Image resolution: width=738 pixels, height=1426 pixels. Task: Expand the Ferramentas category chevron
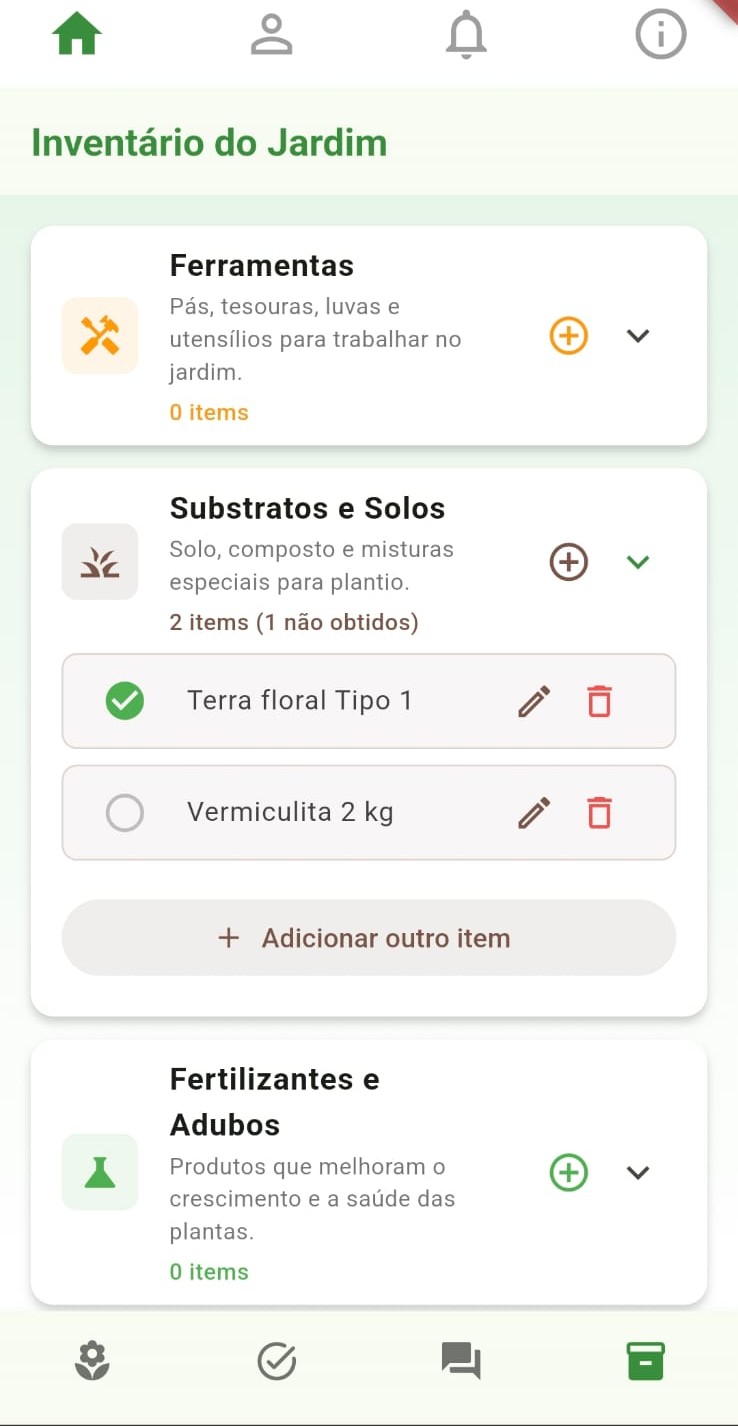[637, 336]
